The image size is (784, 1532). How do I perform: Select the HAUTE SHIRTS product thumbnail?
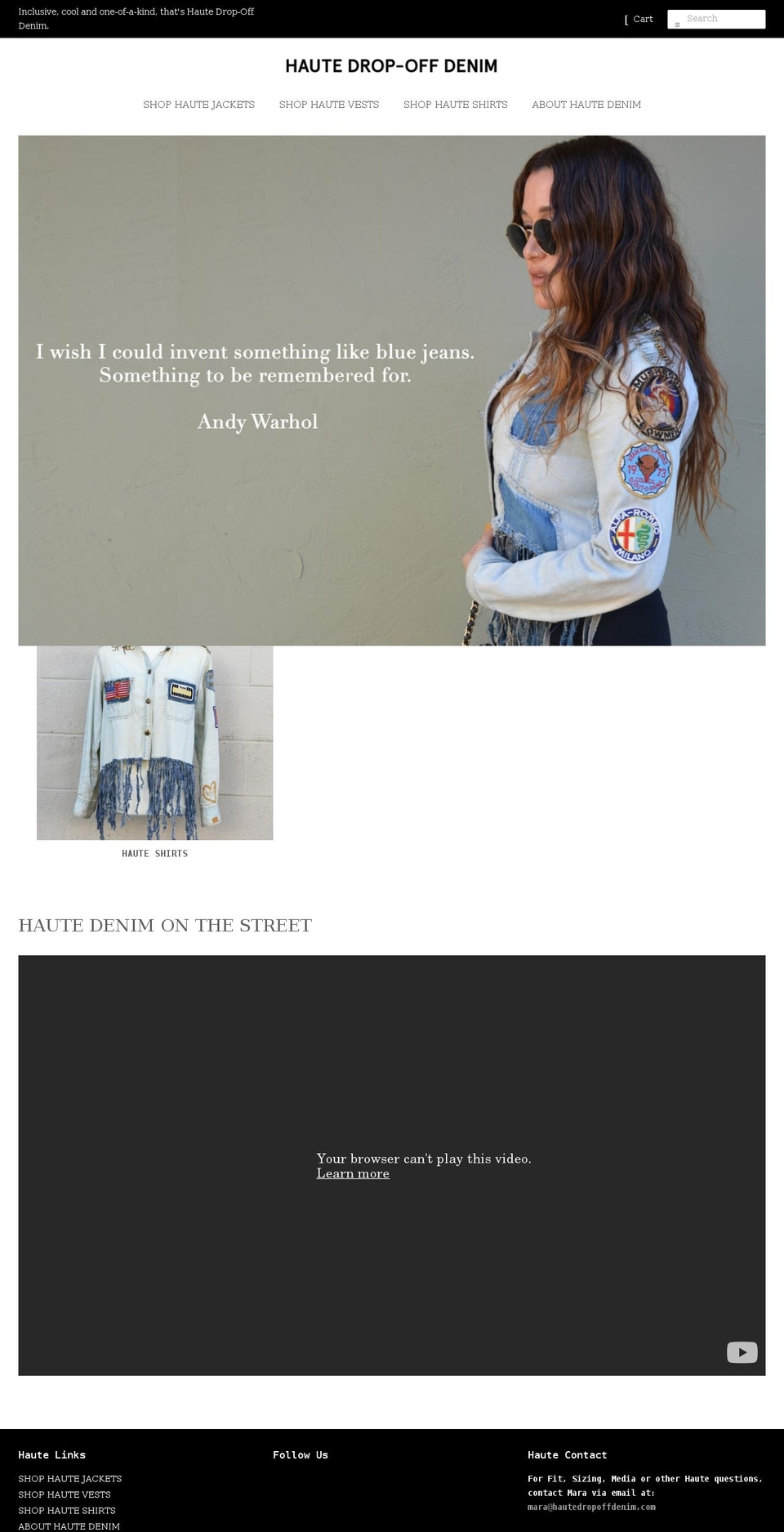tap(154, 744)
